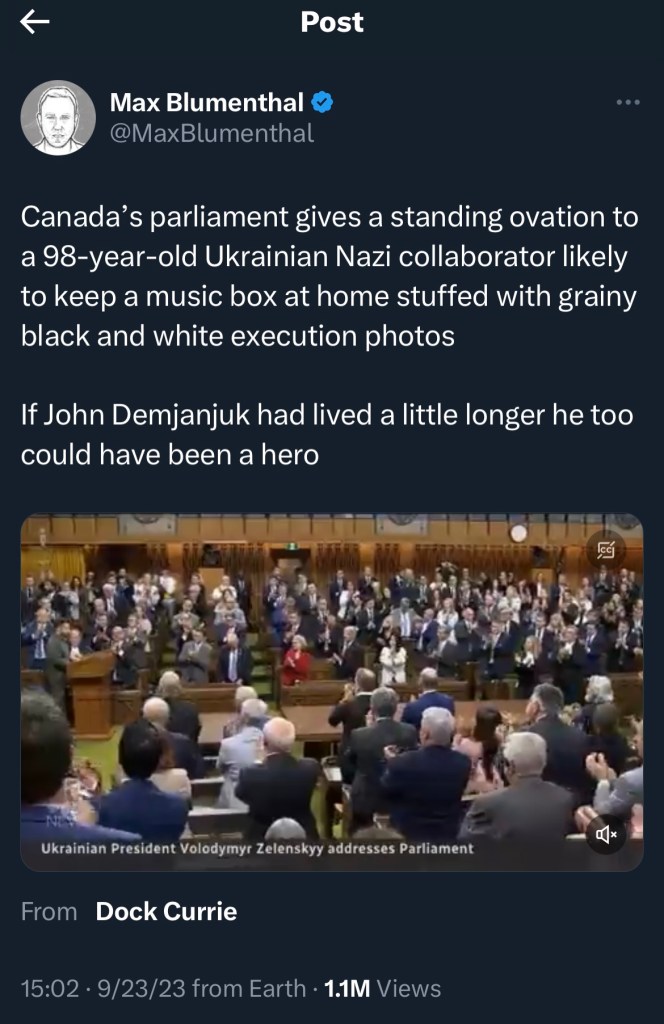Screen dimensions: 664x1024
Task: Open the @MaxBlumenthal handle link
Action: pyautogui.click(x=212, y=132)
